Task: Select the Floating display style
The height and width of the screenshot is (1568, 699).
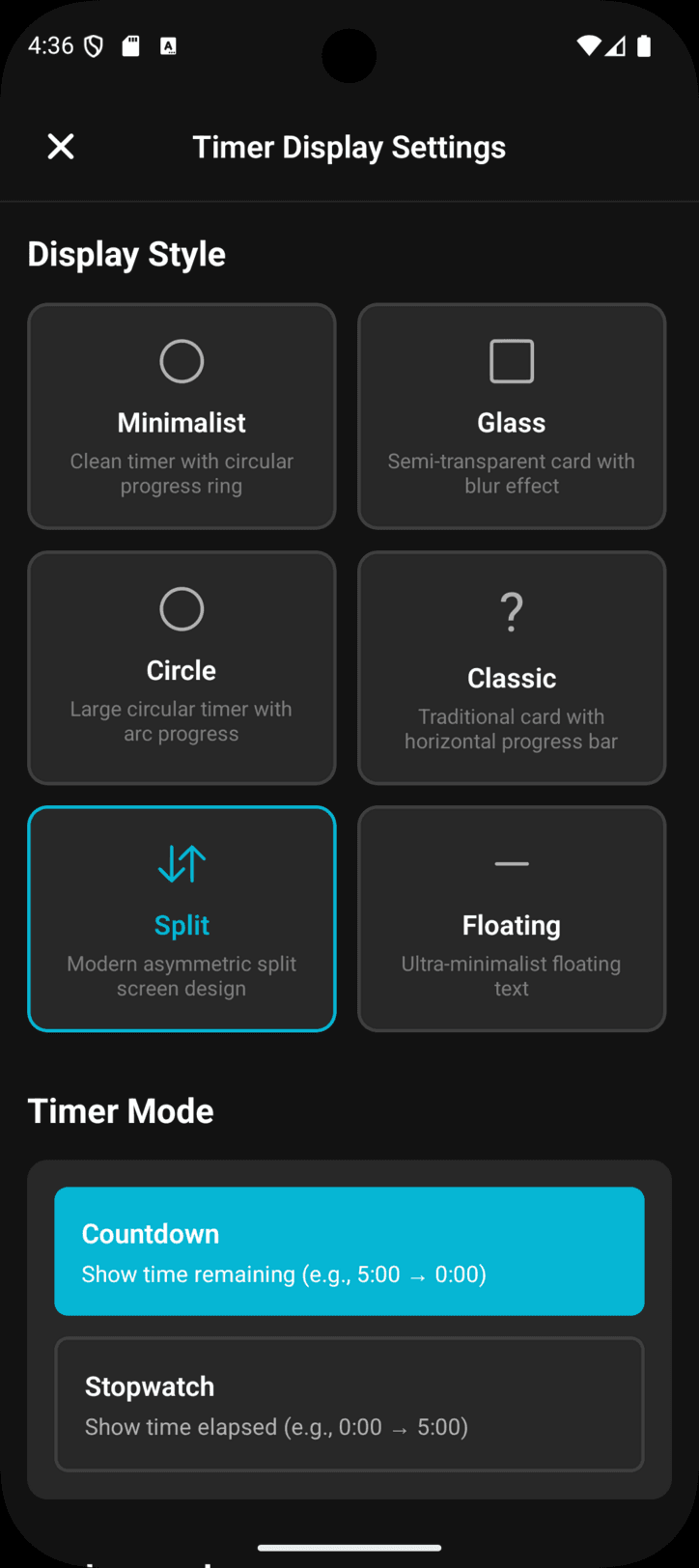Action: [x=512, y=918]
